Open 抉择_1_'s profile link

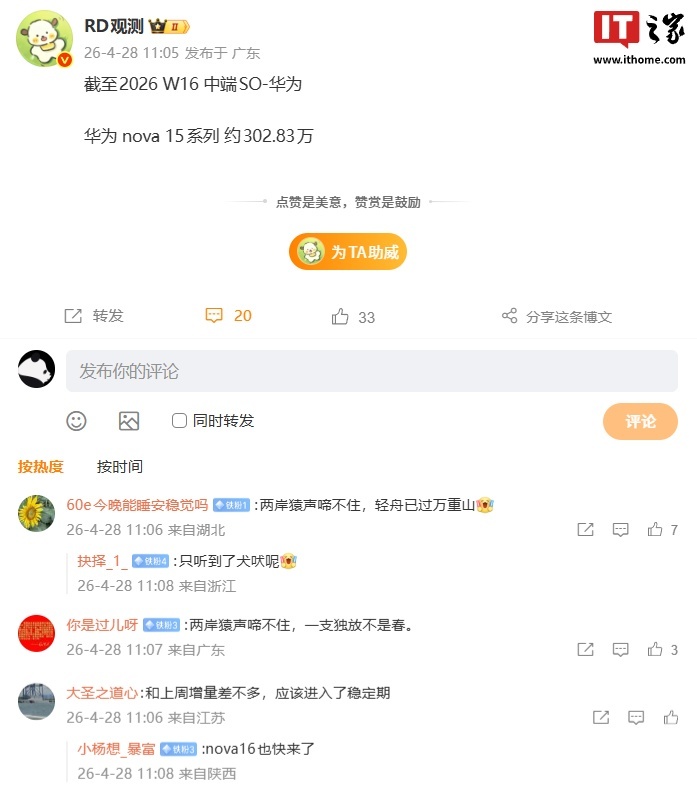point(102,561)
